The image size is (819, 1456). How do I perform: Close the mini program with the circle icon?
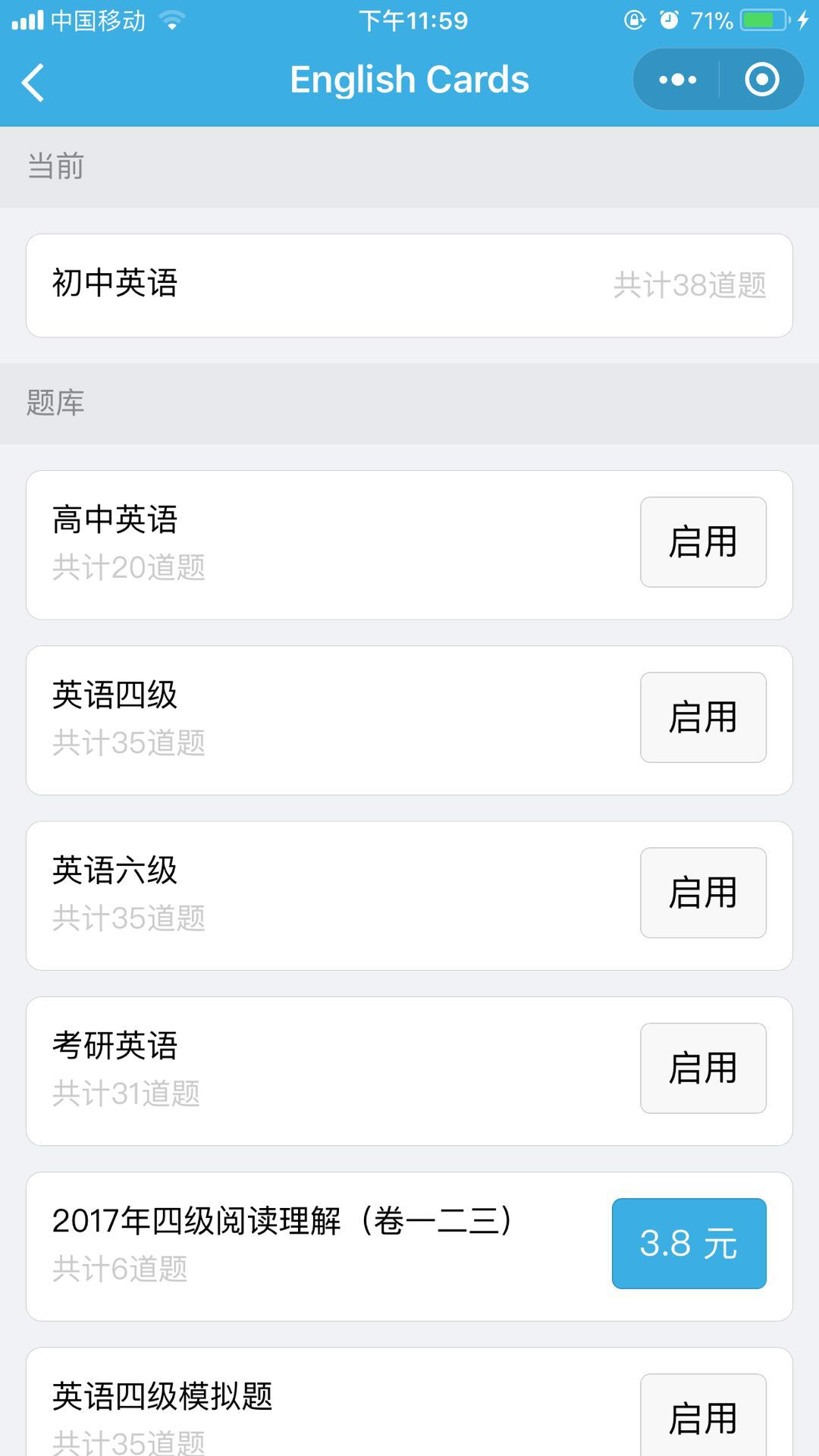[x=762, y=80]
